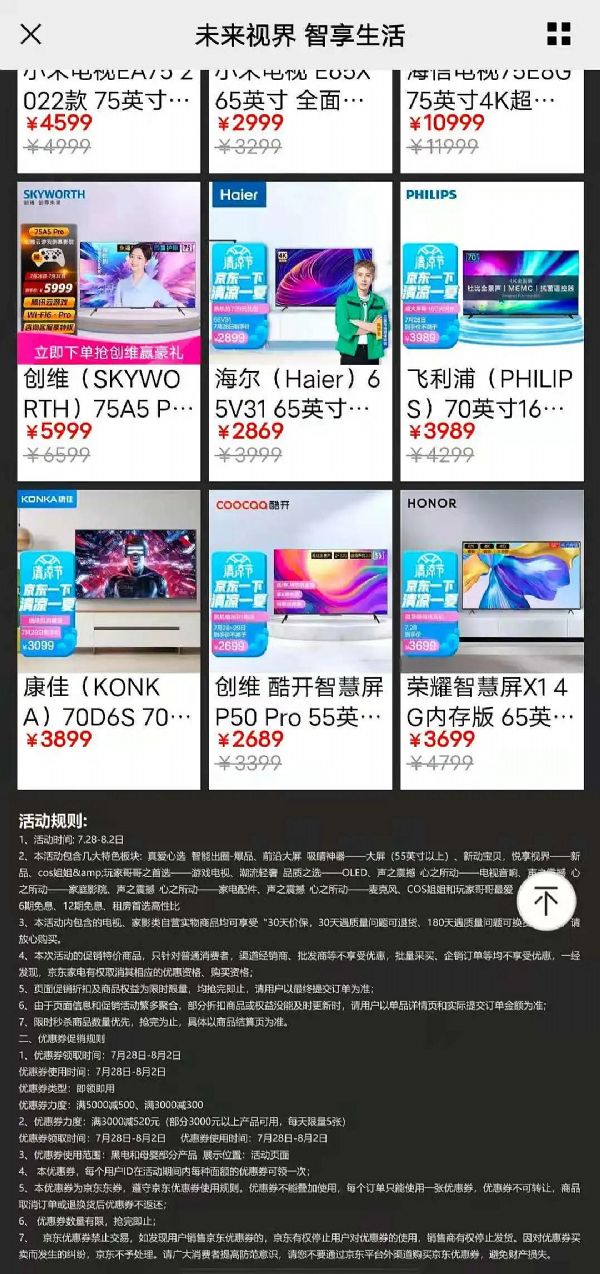Open the four-square grid menu
The width and height of the screenshot is (600, 1274).
coord(558,34)
